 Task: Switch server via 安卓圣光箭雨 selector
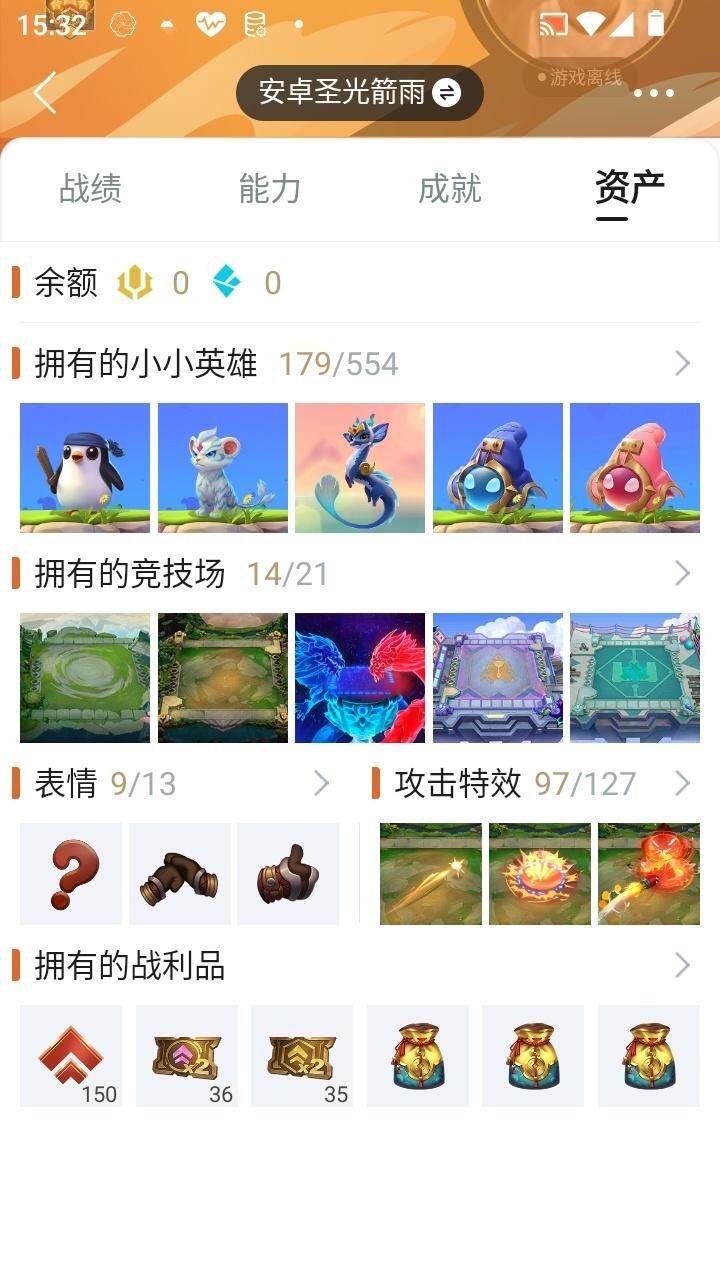[359, 93]
